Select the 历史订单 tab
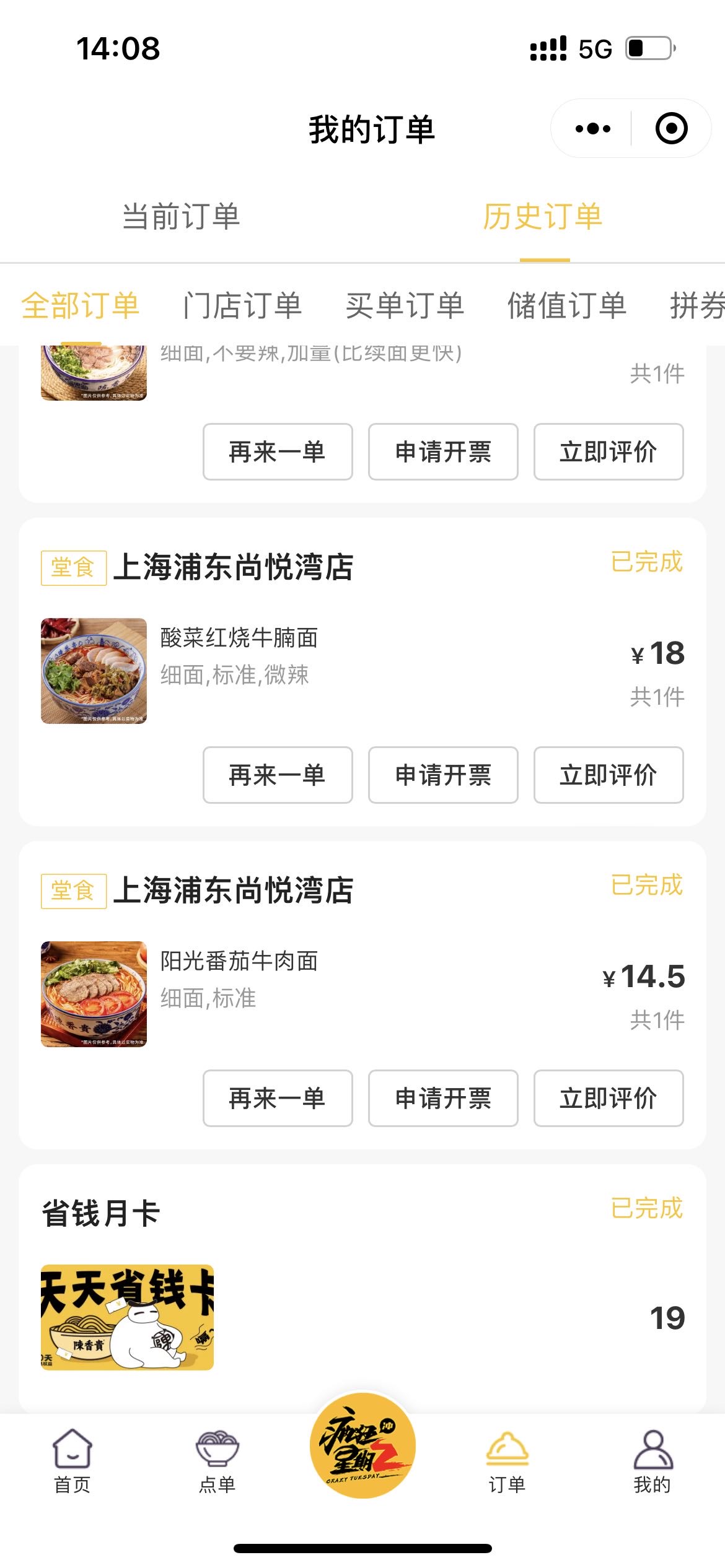 pyautogui.click(x=543, y=217)
